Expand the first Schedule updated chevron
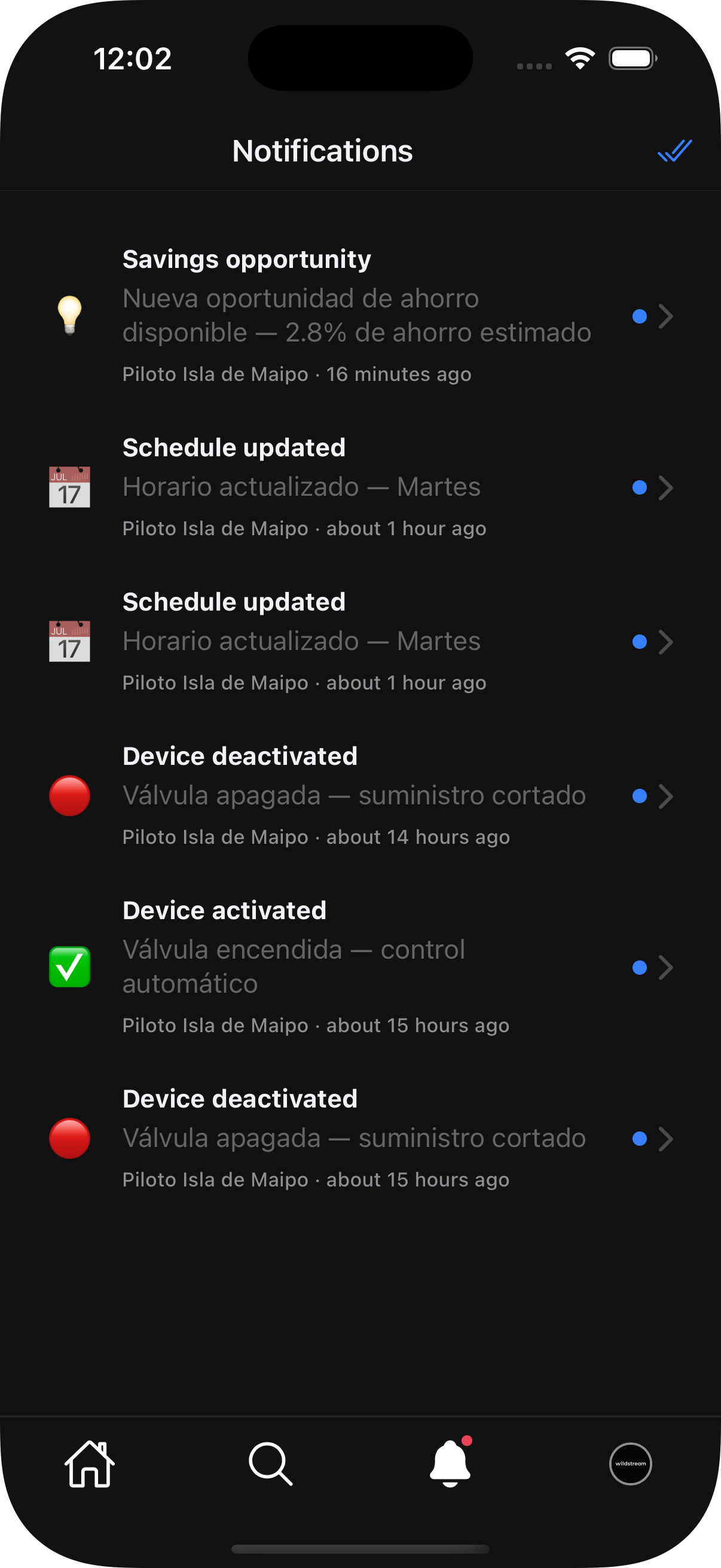The height and width of the screenshot is (1568, 721). pyautogui.click(x=665, y=487)
